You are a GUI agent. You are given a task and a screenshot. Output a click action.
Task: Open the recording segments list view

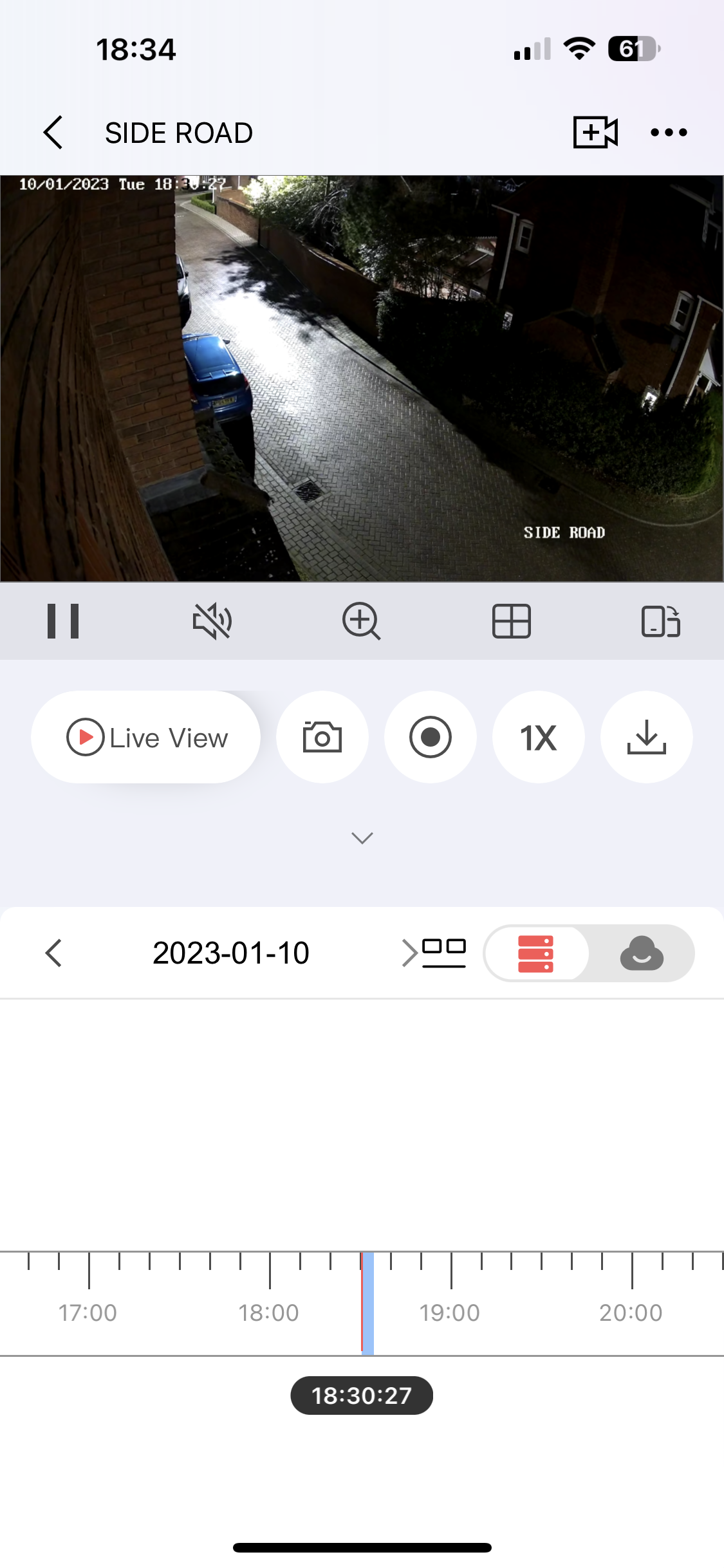445,953
